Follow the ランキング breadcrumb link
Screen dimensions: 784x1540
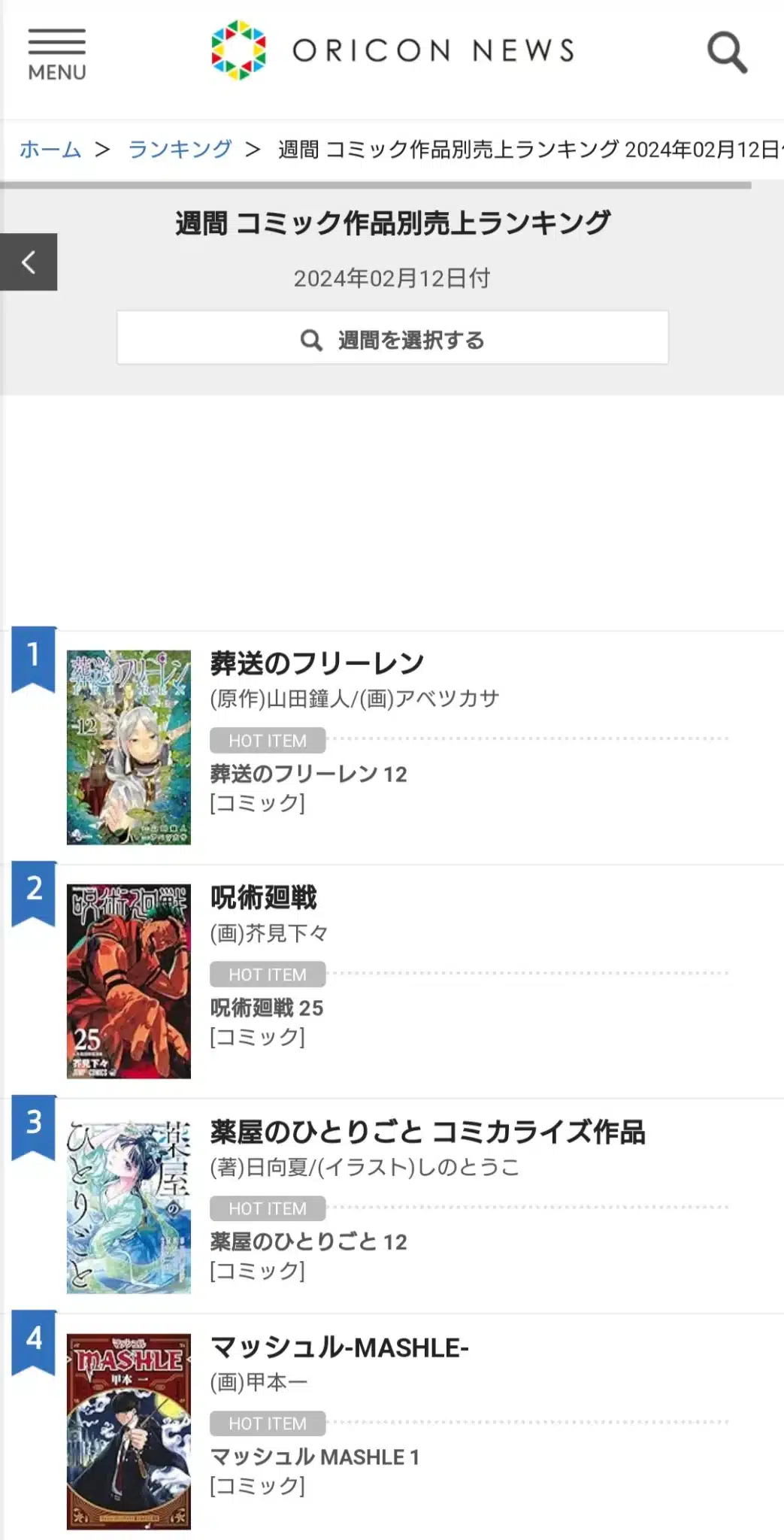[180, 150]
